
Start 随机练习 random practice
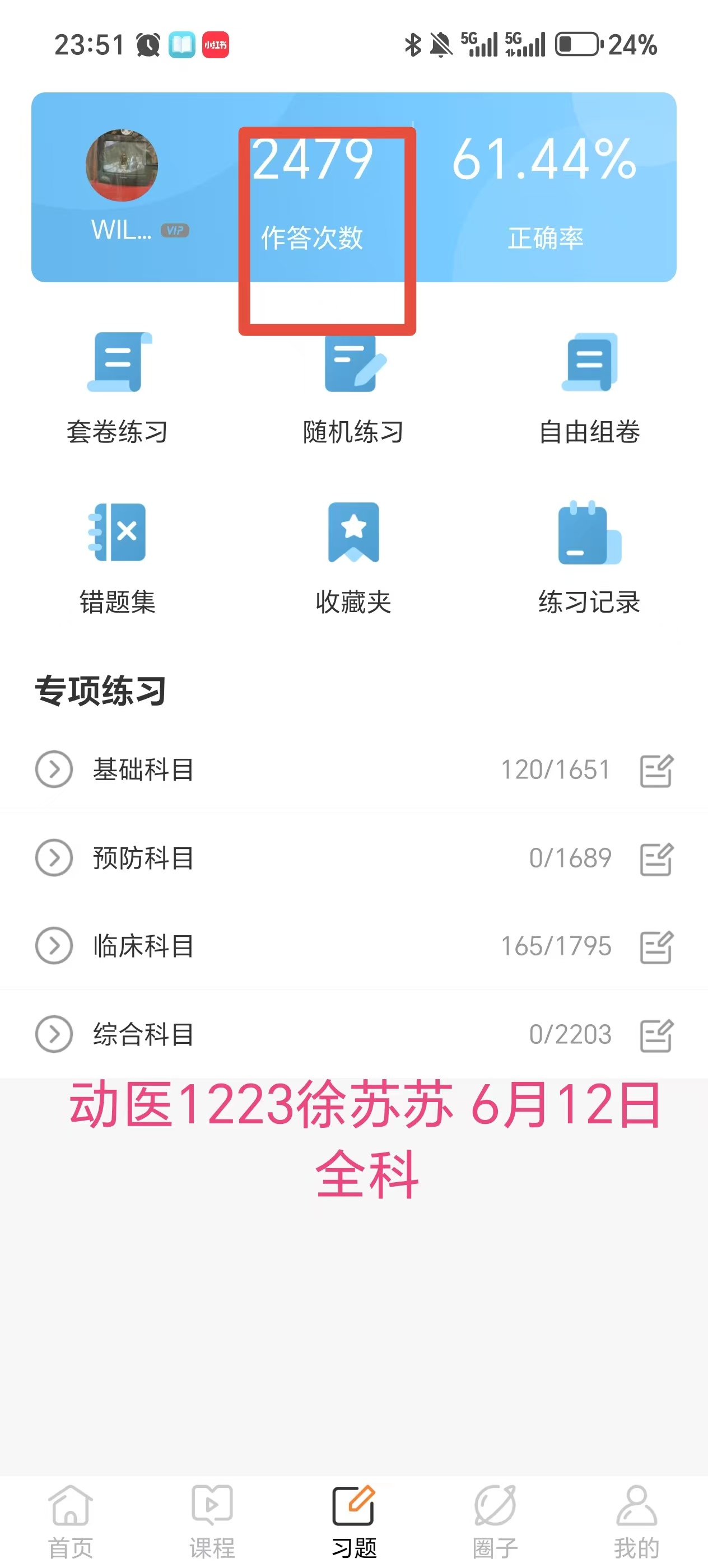point(353,388)
